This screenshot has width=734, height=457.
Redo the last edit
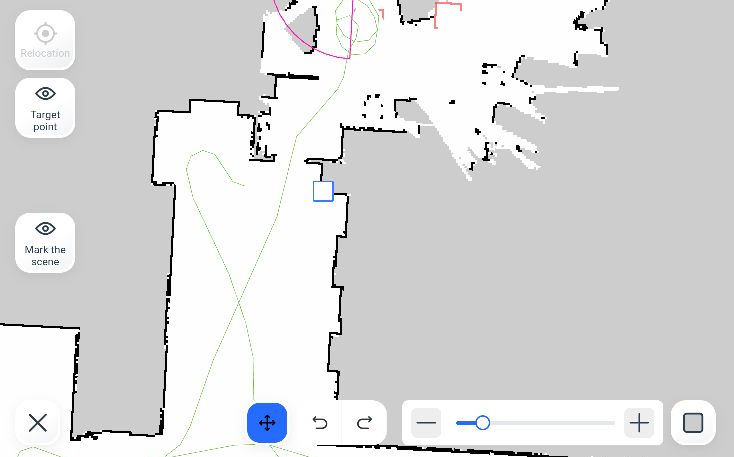coord(364,422)
